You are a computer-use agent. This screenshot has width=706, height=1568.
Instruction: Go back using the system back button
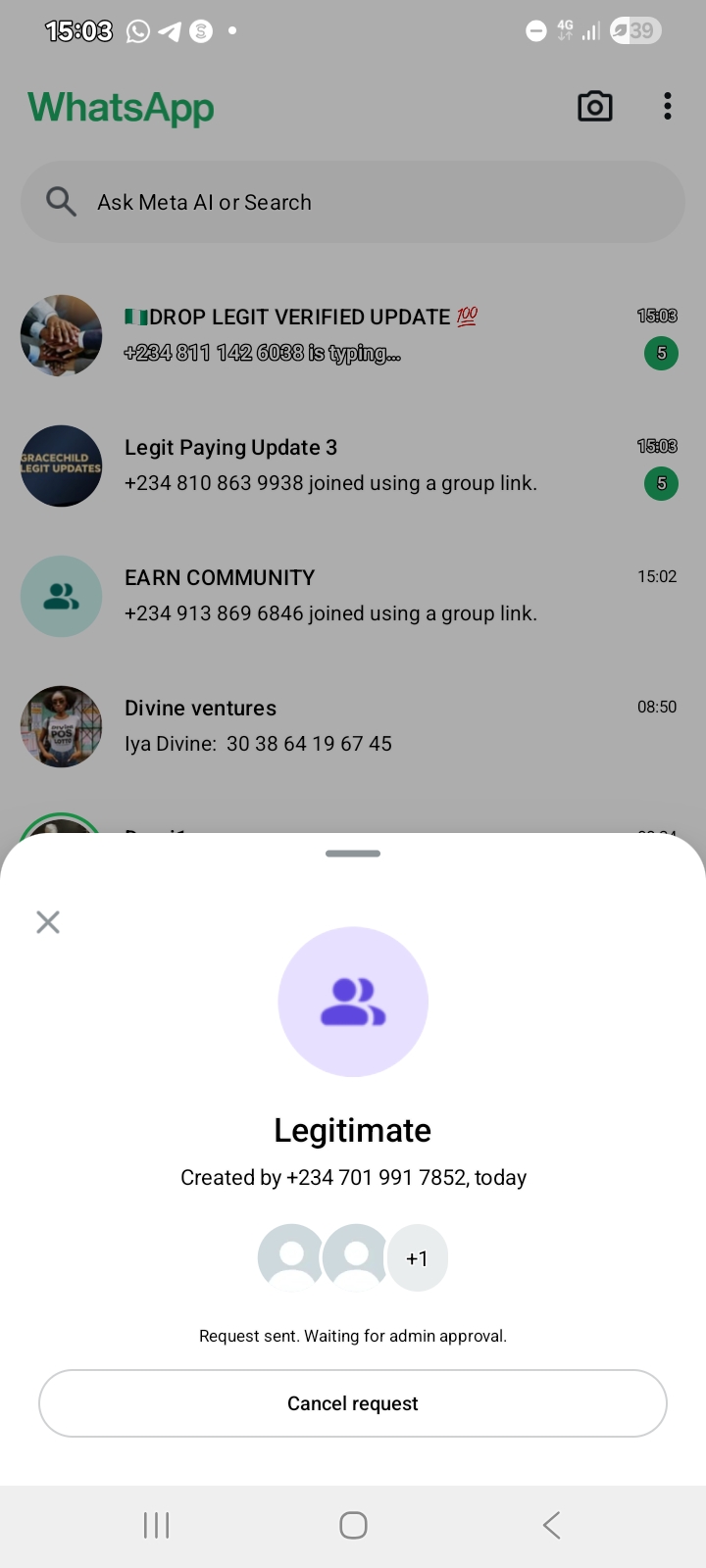(x=551, y=1525)
